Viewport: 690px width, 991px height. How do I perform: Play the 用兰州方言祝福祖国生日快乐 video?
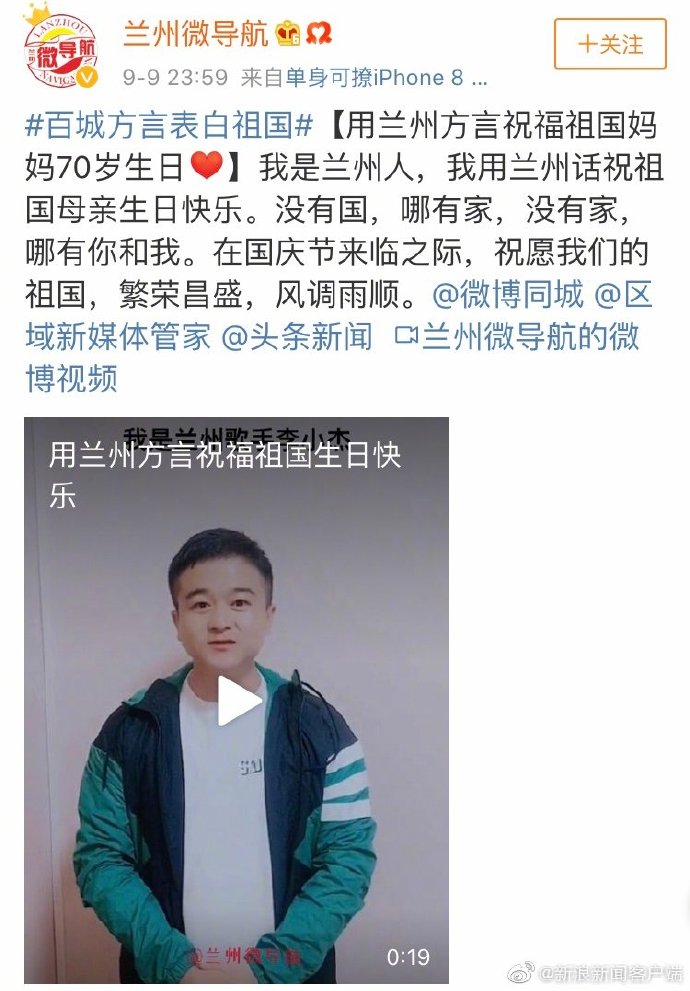tap(238, 702)
